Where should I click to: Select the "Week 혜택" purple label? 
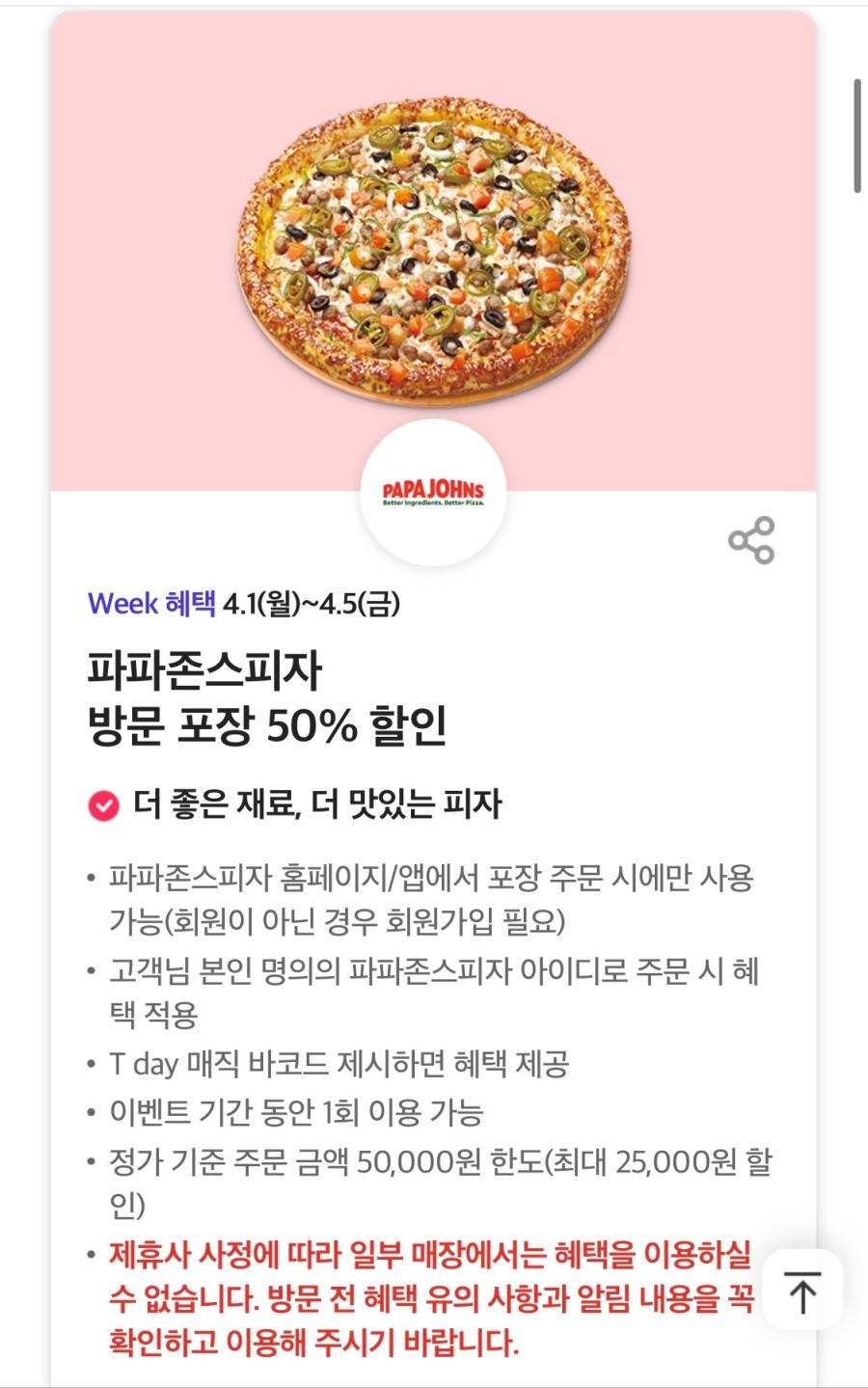point(151,604)
